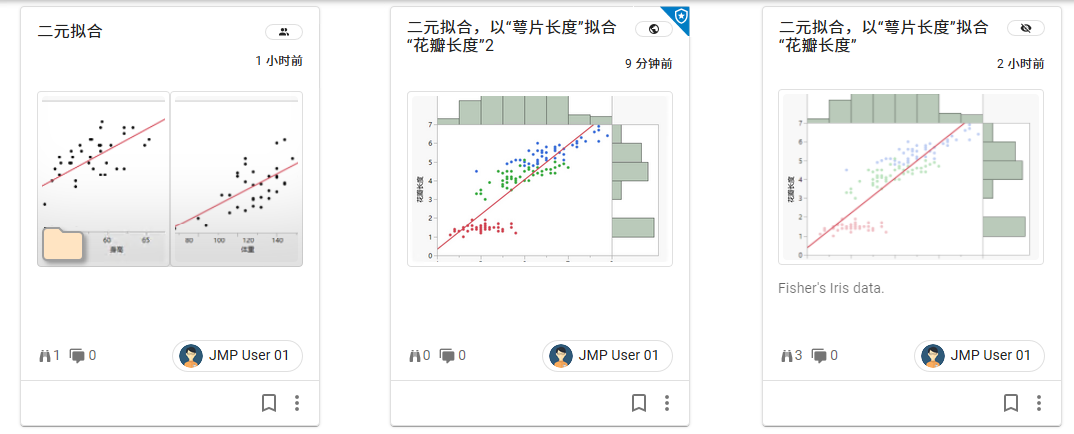Image resolution: width=1074 pixels, height=434 pixels.
Task: Bookmark the post from 9 分钟前
Action: pos(639,403)
